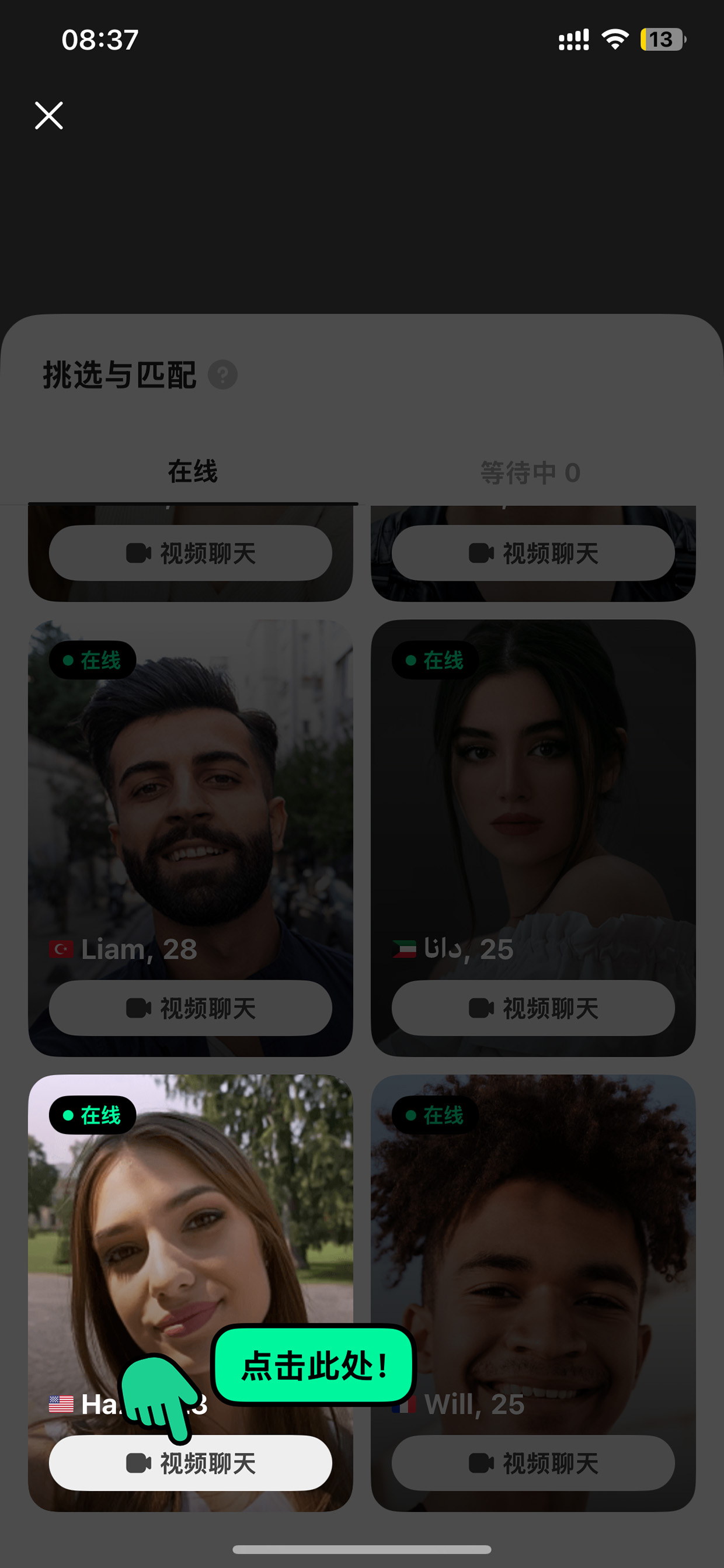The width and height of the screenshot is (724, 1568).
Task: Tap the highlighted 视频聊天 button under the US-flag profile
Action: point(190,1463)
